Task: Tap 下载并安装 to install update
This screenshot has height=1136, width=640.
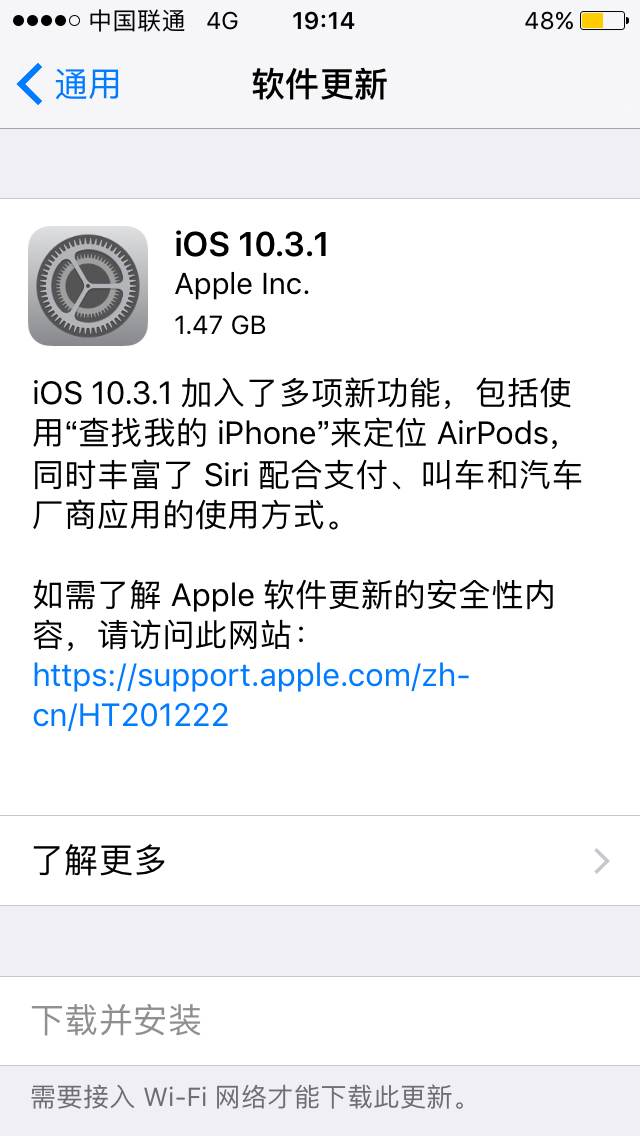Action: pos(320,1021)
